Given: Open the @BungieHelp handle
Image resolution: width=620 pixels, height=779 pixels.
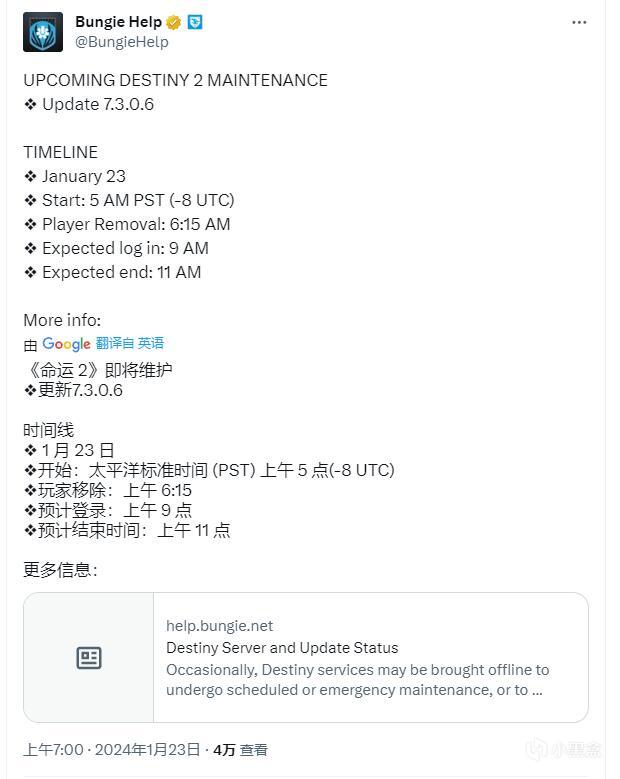Looking at the screenshot, I should point(121,42).
